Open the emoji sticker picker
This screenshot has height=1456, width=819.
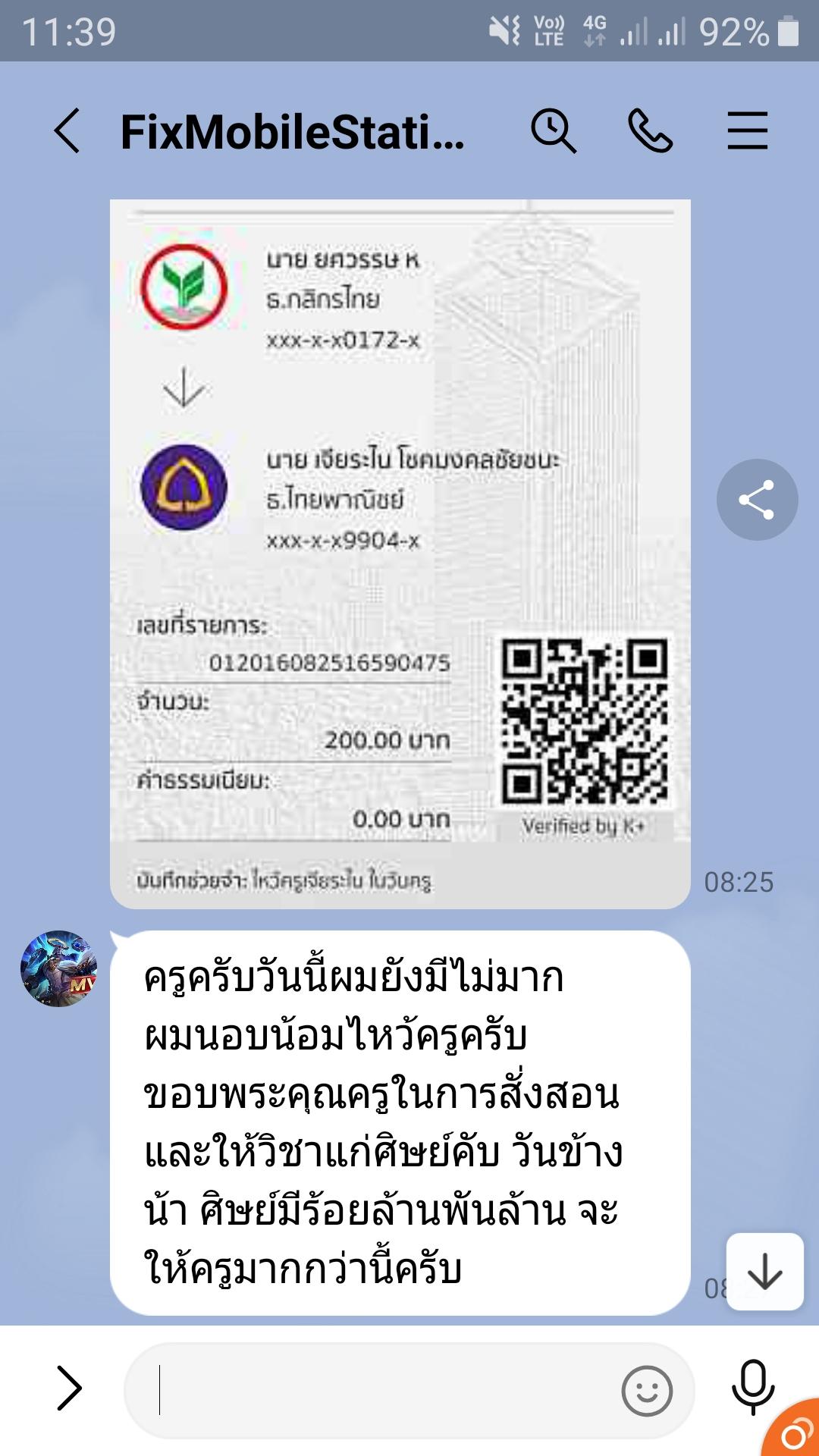(x=646, y=1390)
